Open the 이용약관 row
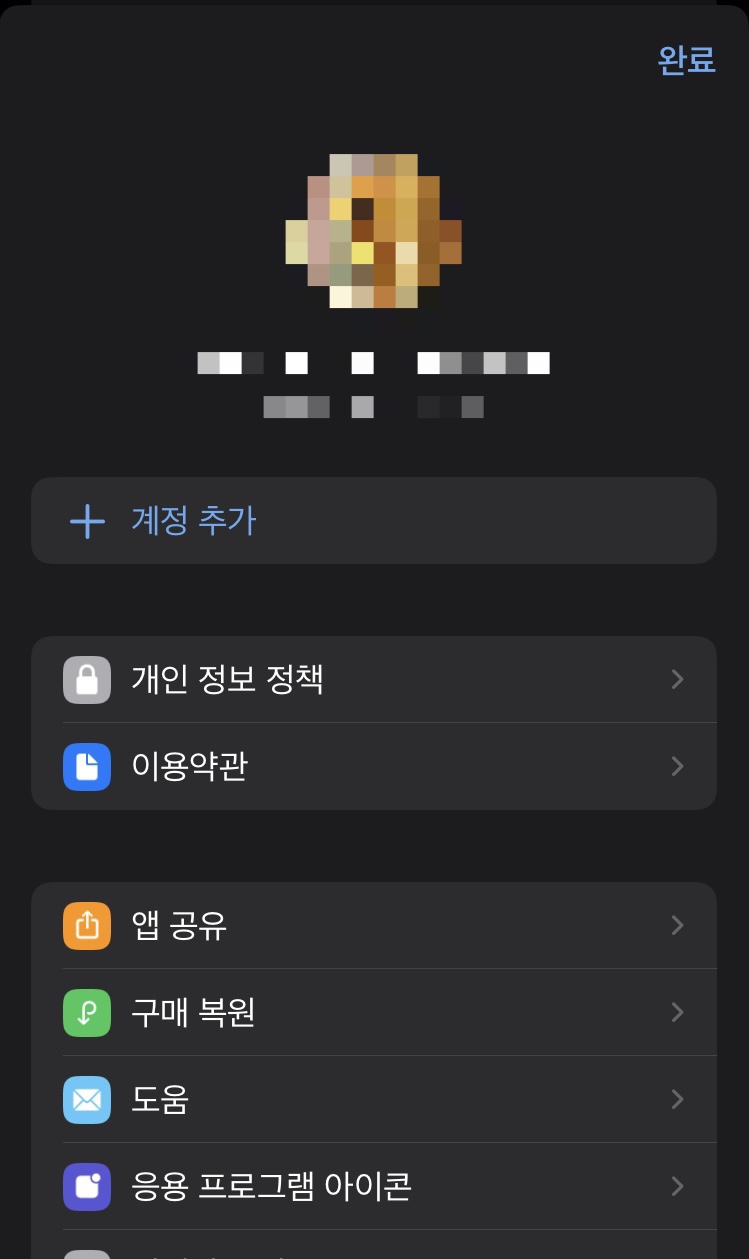 [373, 767]
